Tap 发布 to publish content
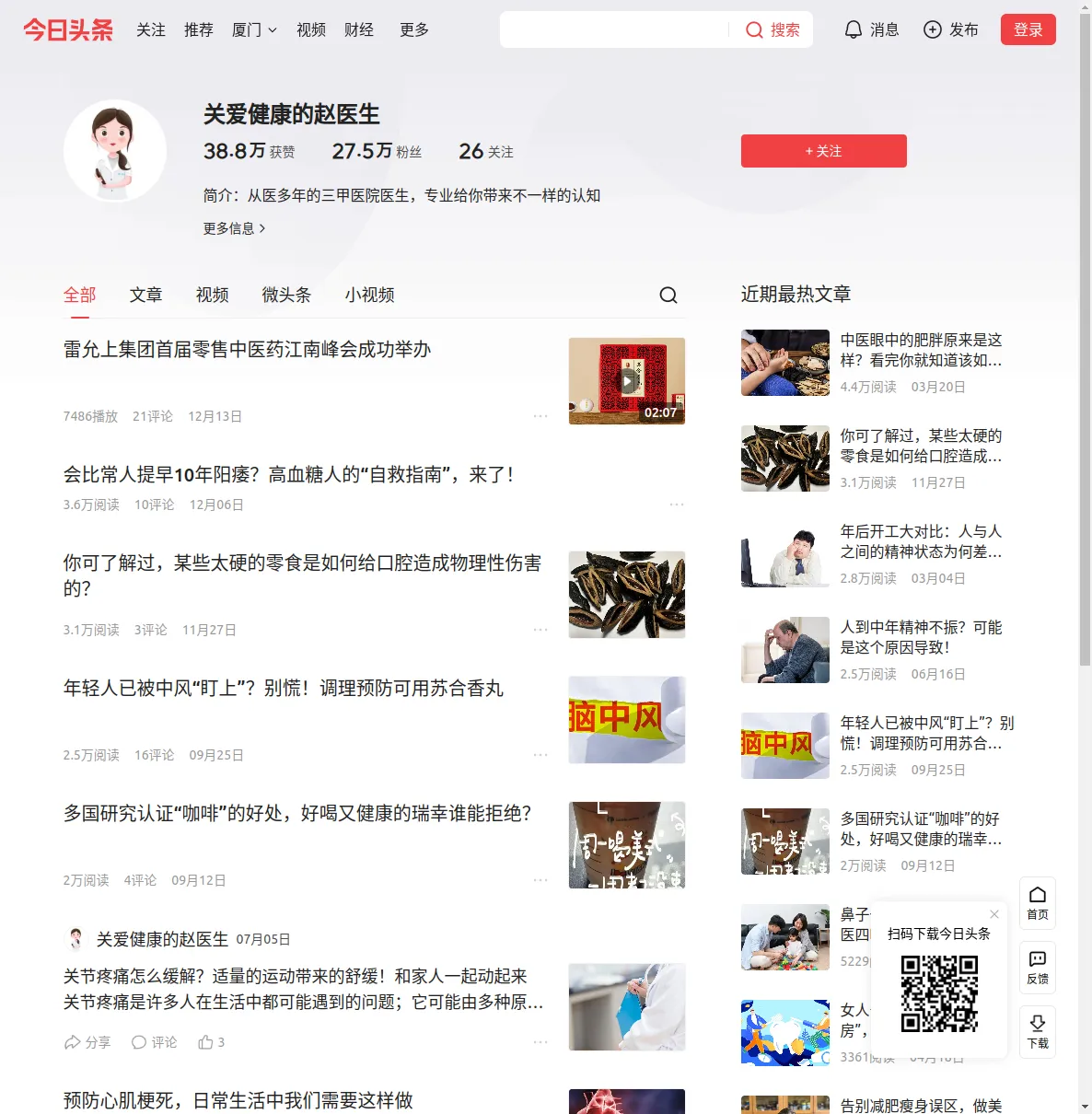The width and height of the screenshot is (1092, 1114). [950, 29]
